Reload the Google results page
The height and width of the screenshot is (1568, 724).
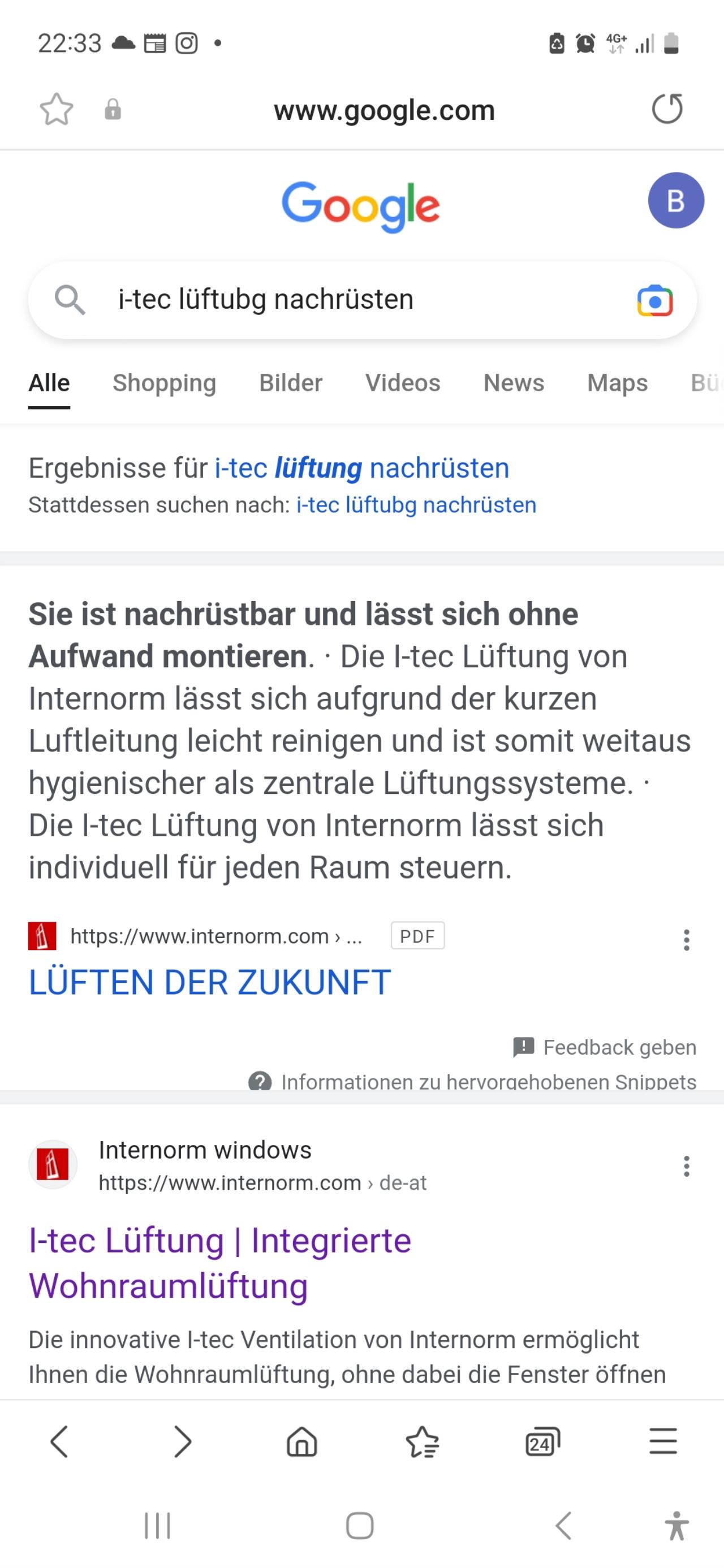pos(667,109)
